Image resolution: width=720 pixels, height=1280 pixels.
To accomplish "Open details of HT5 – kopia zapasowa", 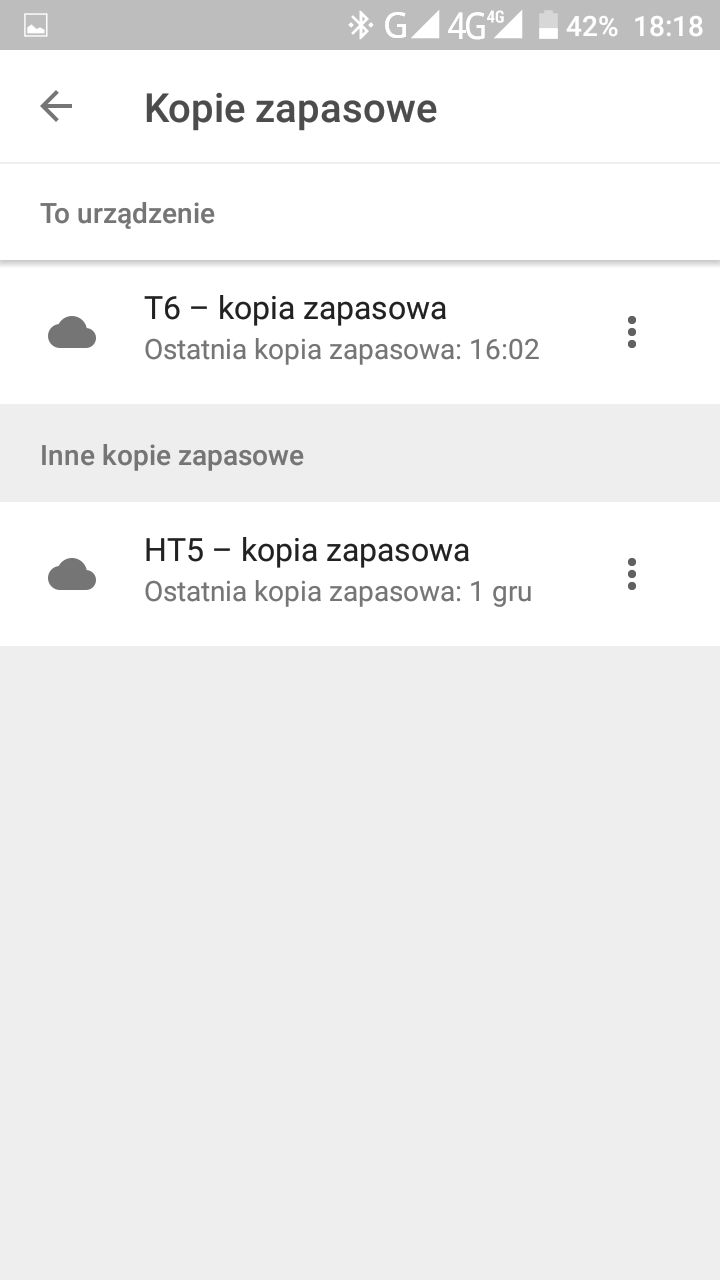I will click(x=307, y=549).
